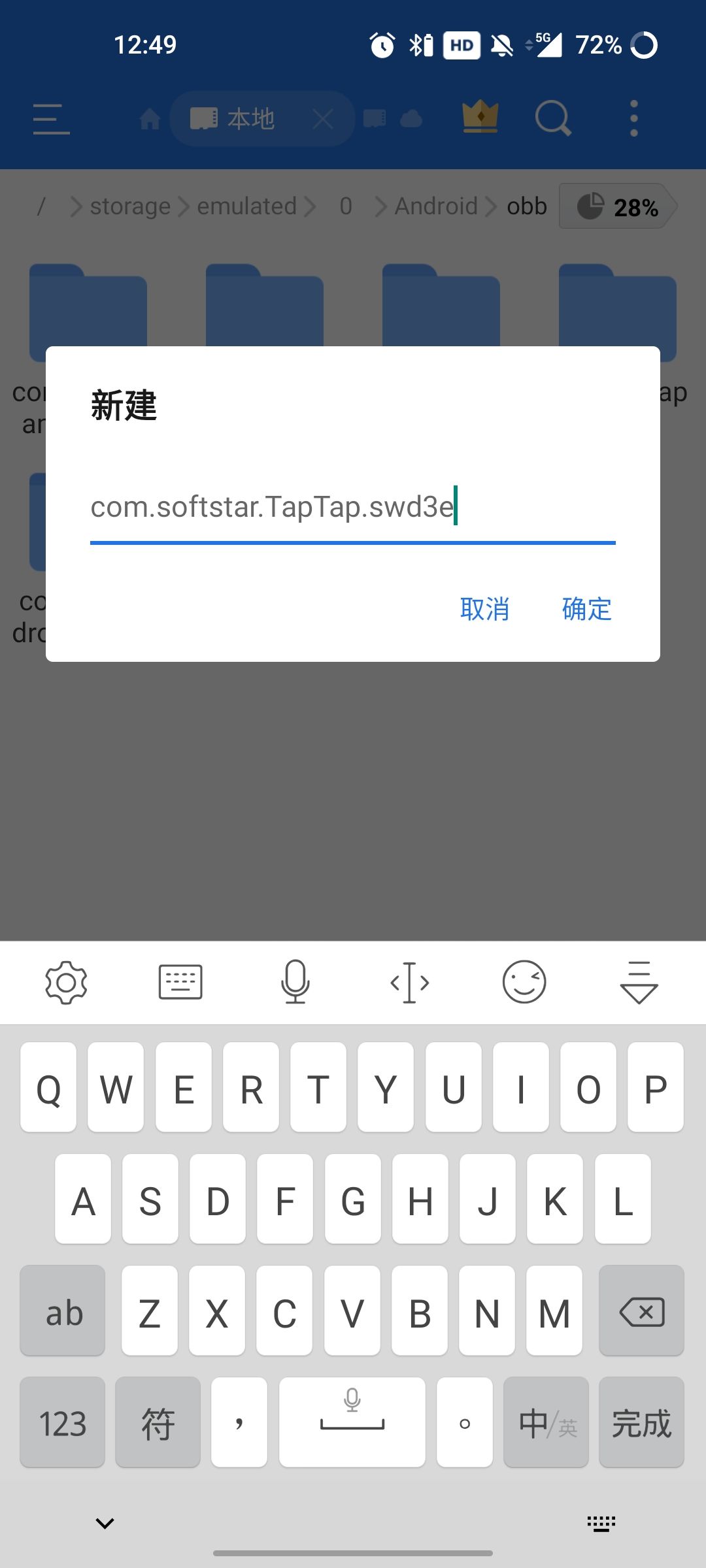Viewport: 706px width, 1568px height.
Task: Tap the home icon in the address bar
Action: (x=149, y=120)
